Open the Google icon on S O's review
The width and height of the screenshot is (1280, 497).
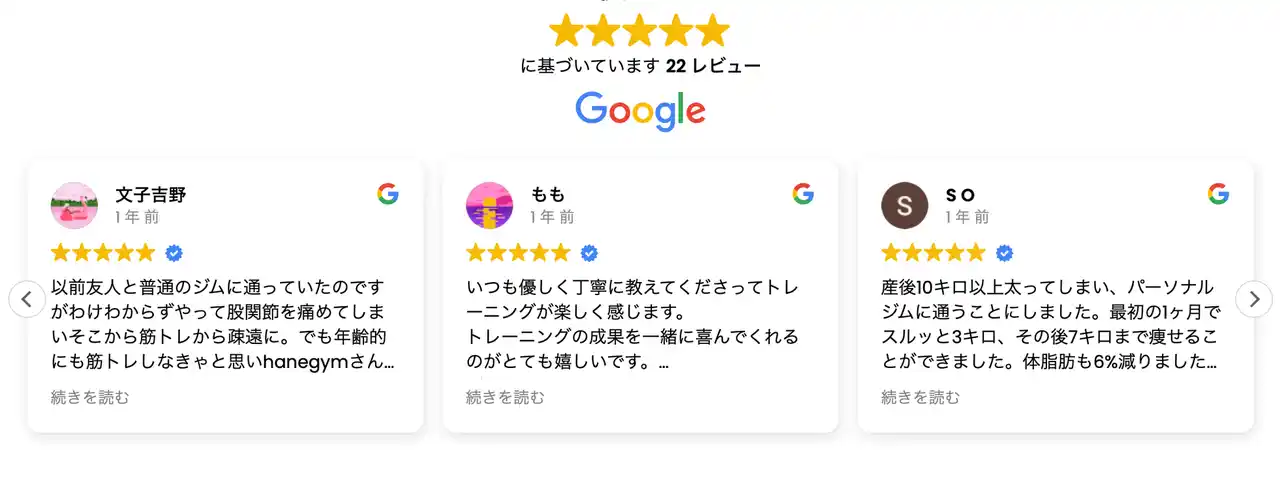[1218, 194]
